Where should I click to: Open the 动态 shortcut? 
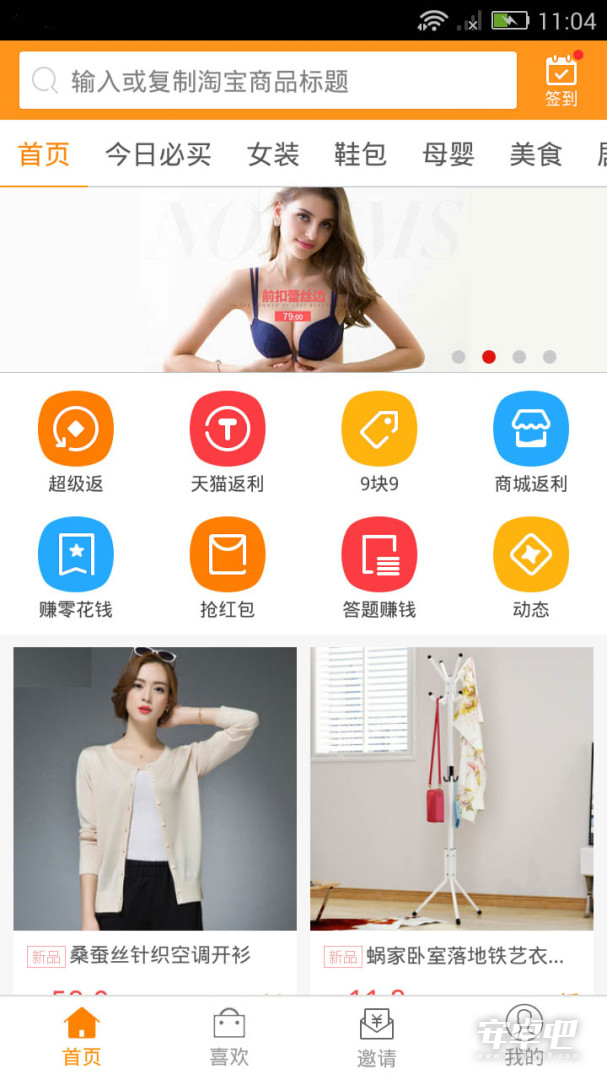(531, 568)
